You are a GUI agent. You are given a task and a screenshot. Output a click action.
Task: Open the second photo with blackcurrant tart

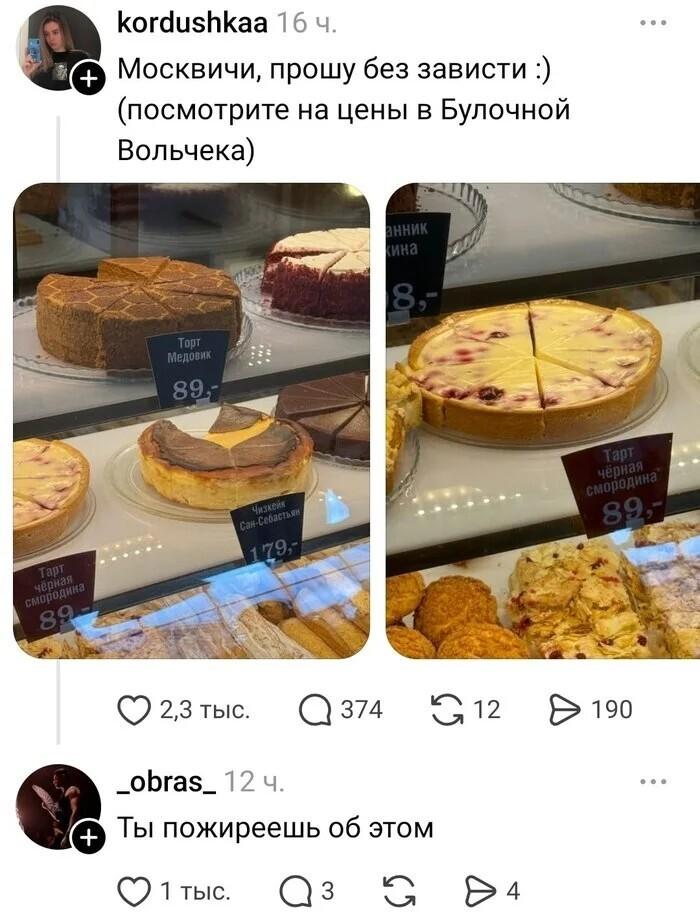(x=543, y=421)
